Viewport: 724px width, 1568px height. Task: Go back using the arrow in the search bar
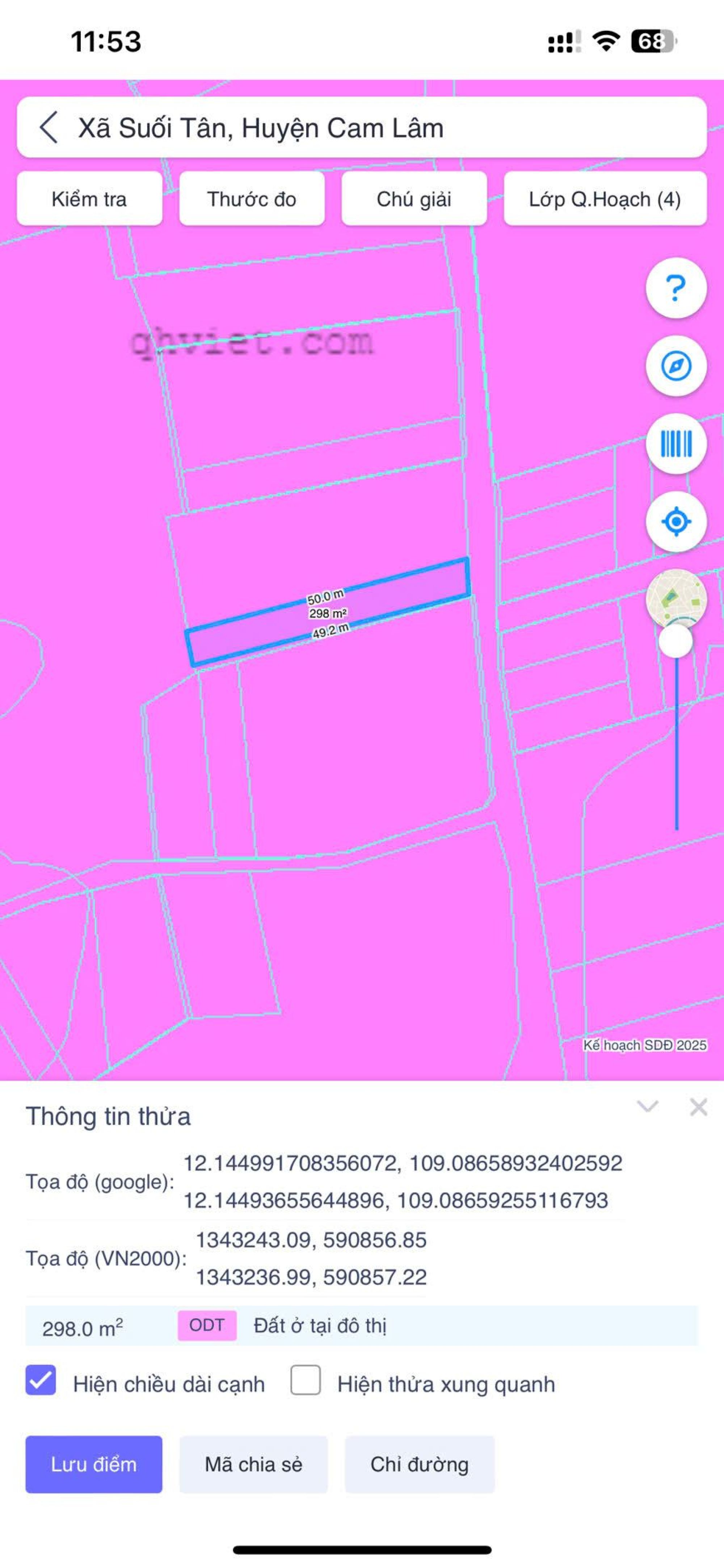(x=49, y=127)
